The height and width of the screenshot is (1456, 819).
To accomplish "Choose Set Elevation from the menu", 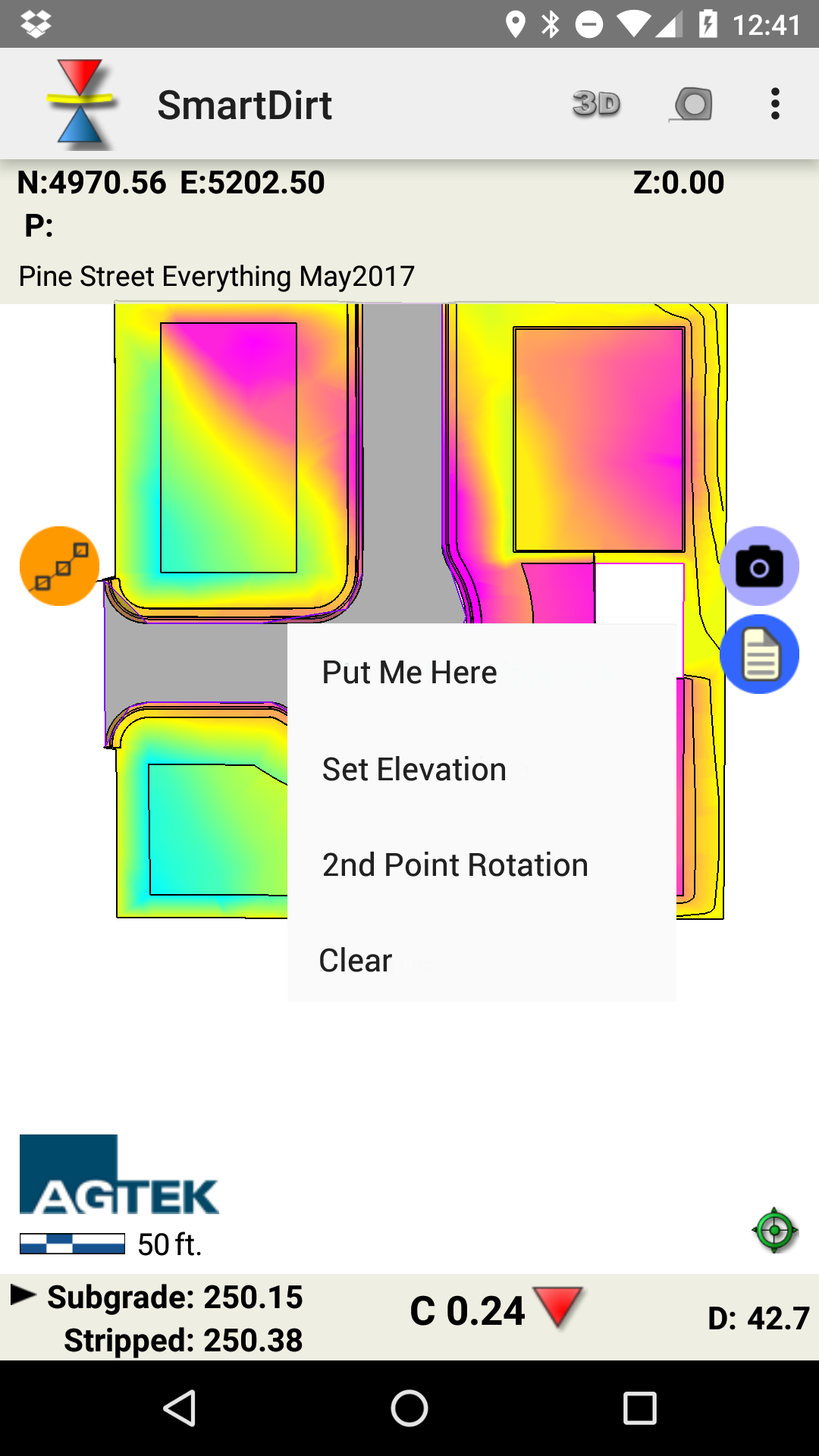I will coord(414,770).
